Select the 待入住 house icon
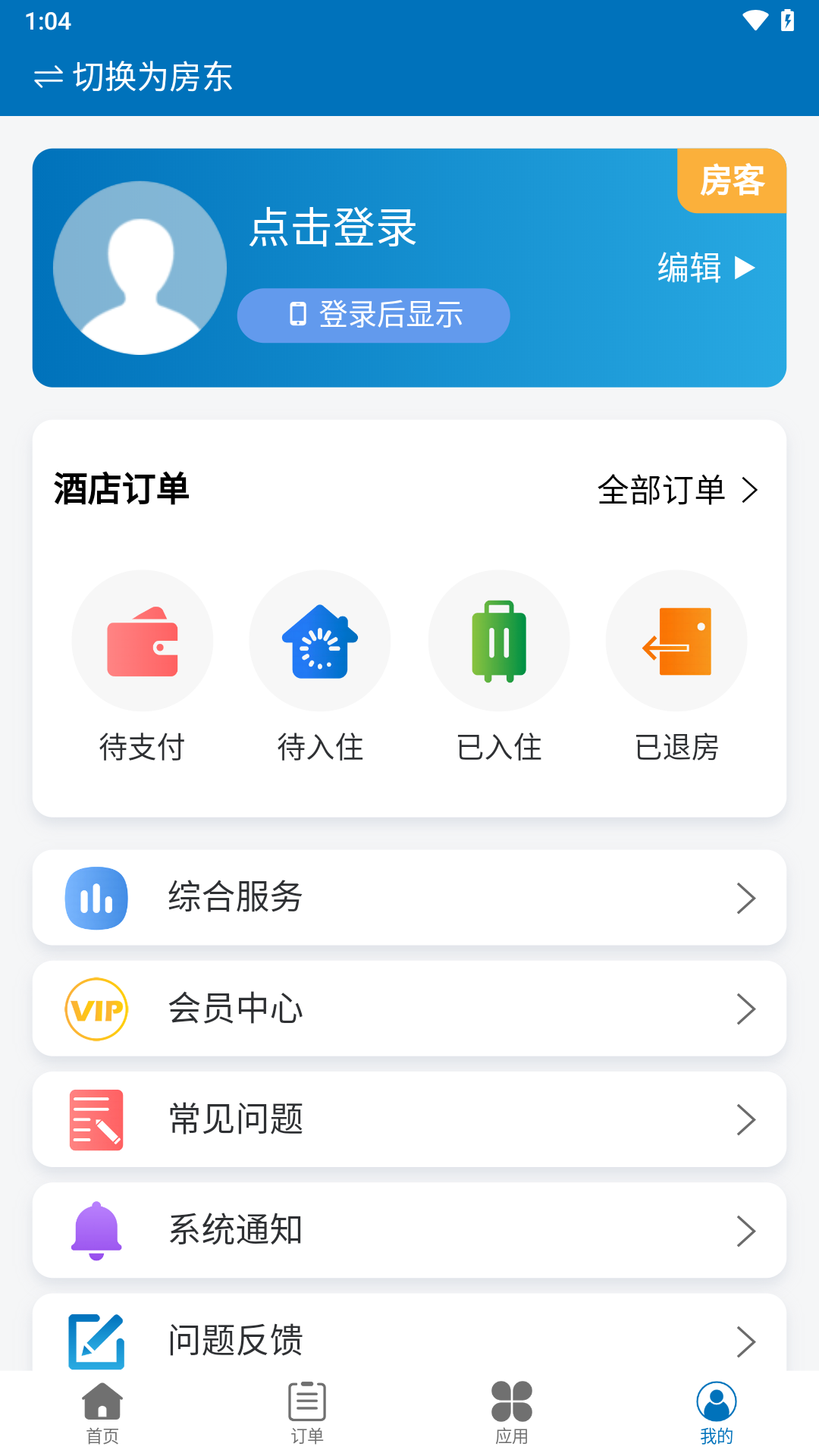This screenshot has width=819, height=1456. (320, 641)
